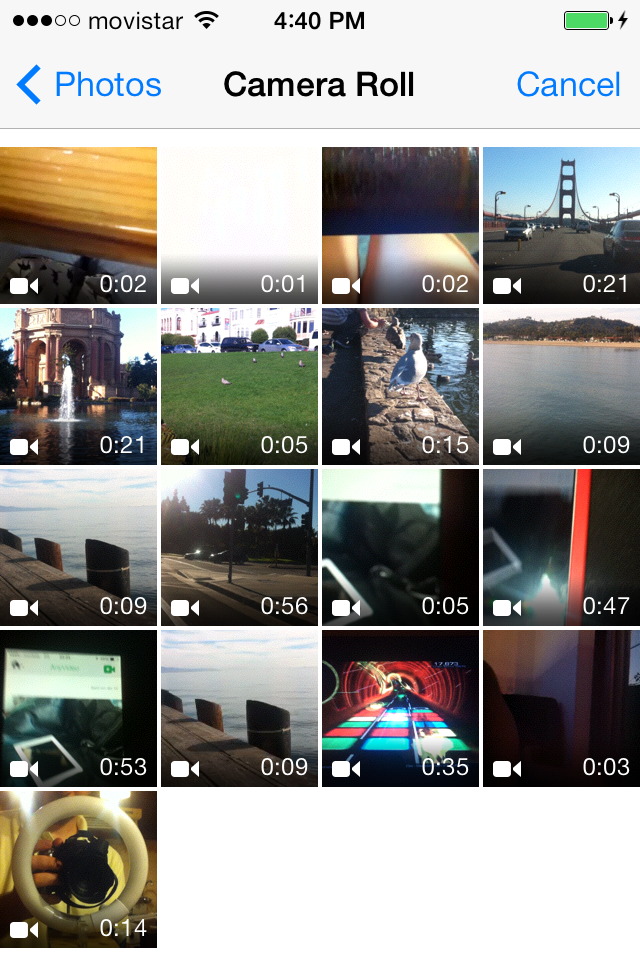This screenshot has width=640, height=960.
Task: Open the bay hillside 0:09 video
Action: (562, 386)
